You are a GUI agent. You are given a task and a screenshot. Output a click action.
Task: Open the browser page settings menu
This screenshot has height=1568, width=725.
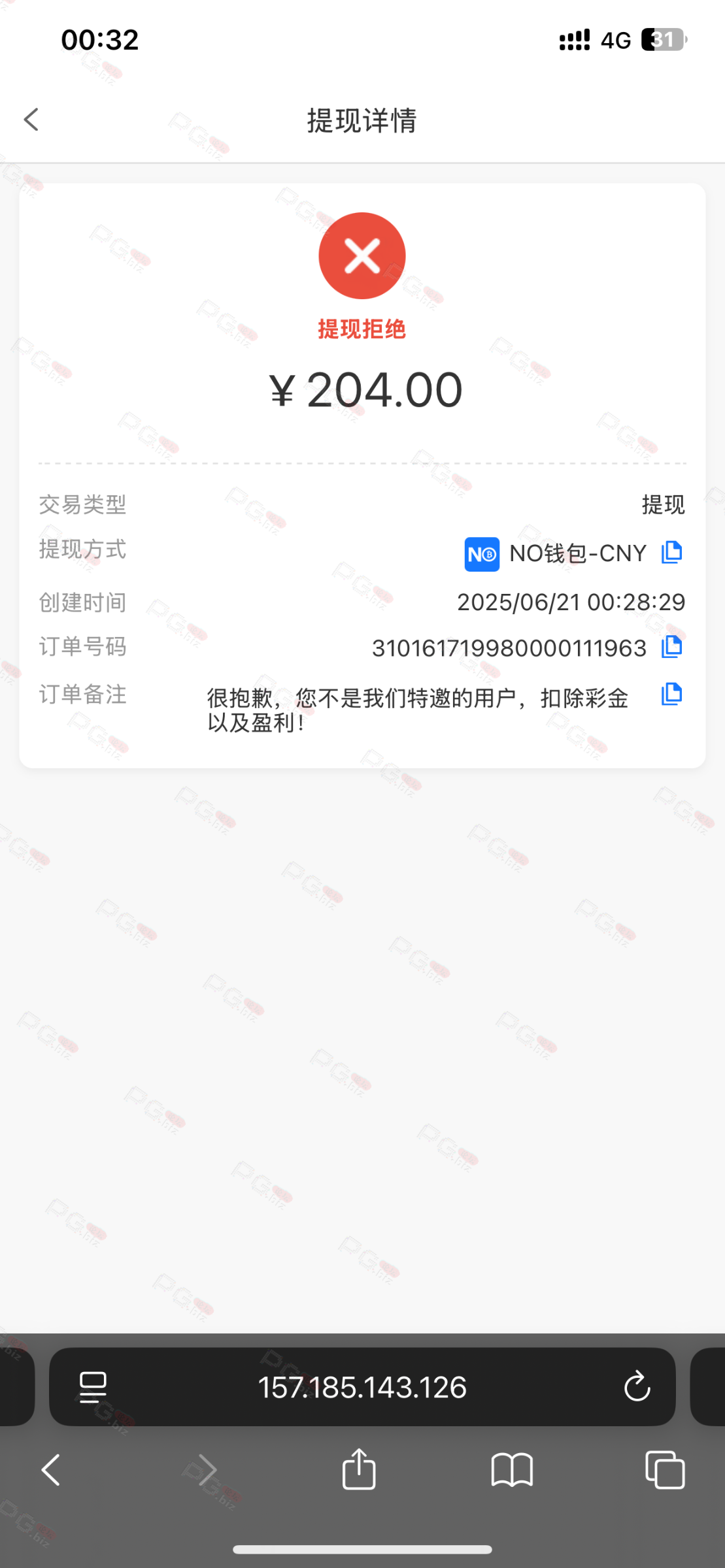click(93, 1387)
